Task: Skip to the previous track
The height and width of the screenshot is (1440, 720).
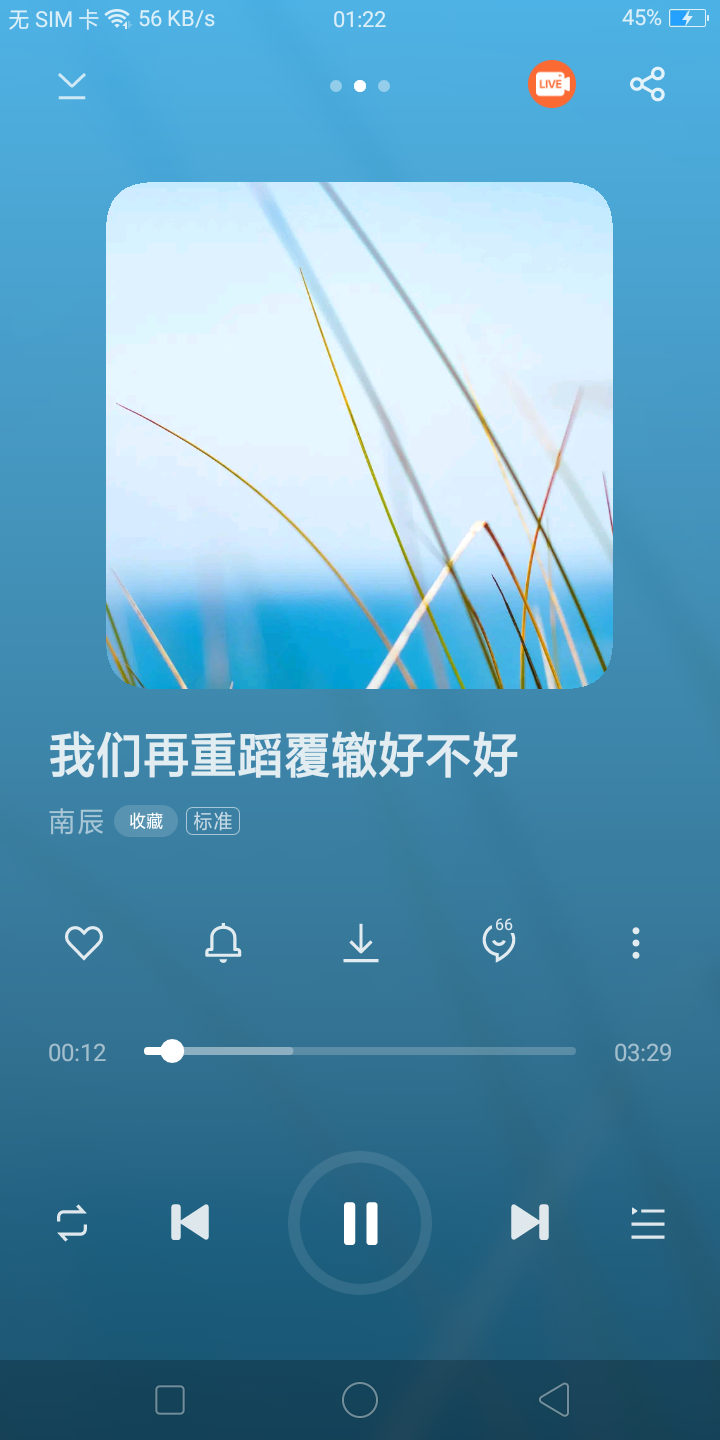Action: coord(190,1222)
